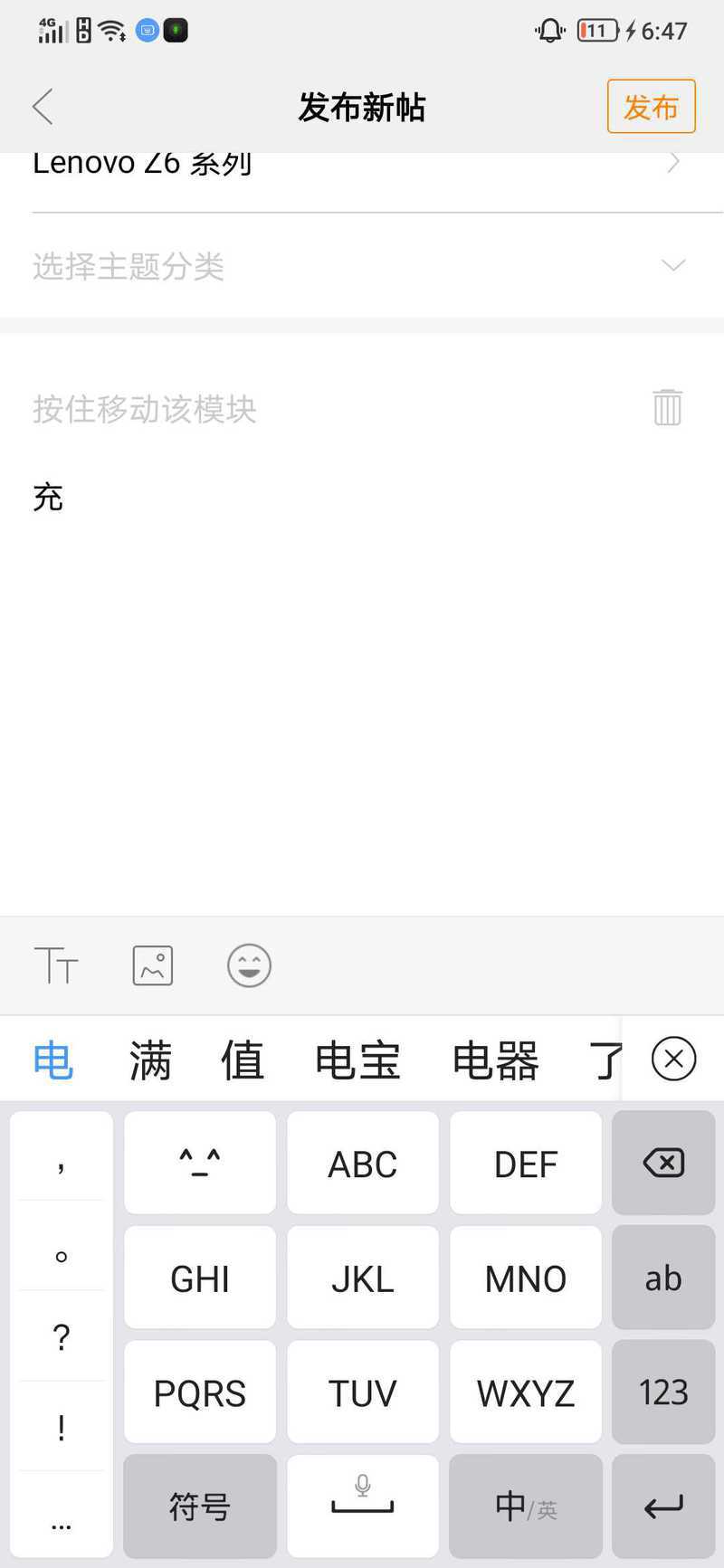Open the 符号 symbols key

[200, 1506]
